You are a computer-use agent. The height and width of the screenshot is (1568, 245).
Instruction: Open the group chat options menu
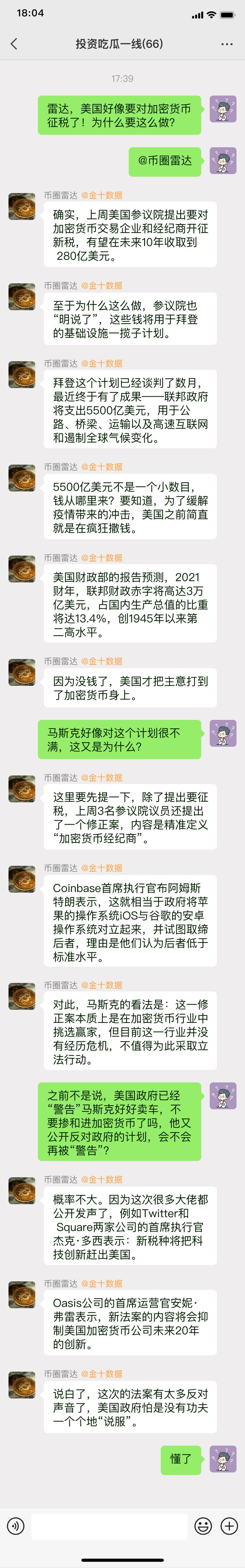click(x=227, y=44)
